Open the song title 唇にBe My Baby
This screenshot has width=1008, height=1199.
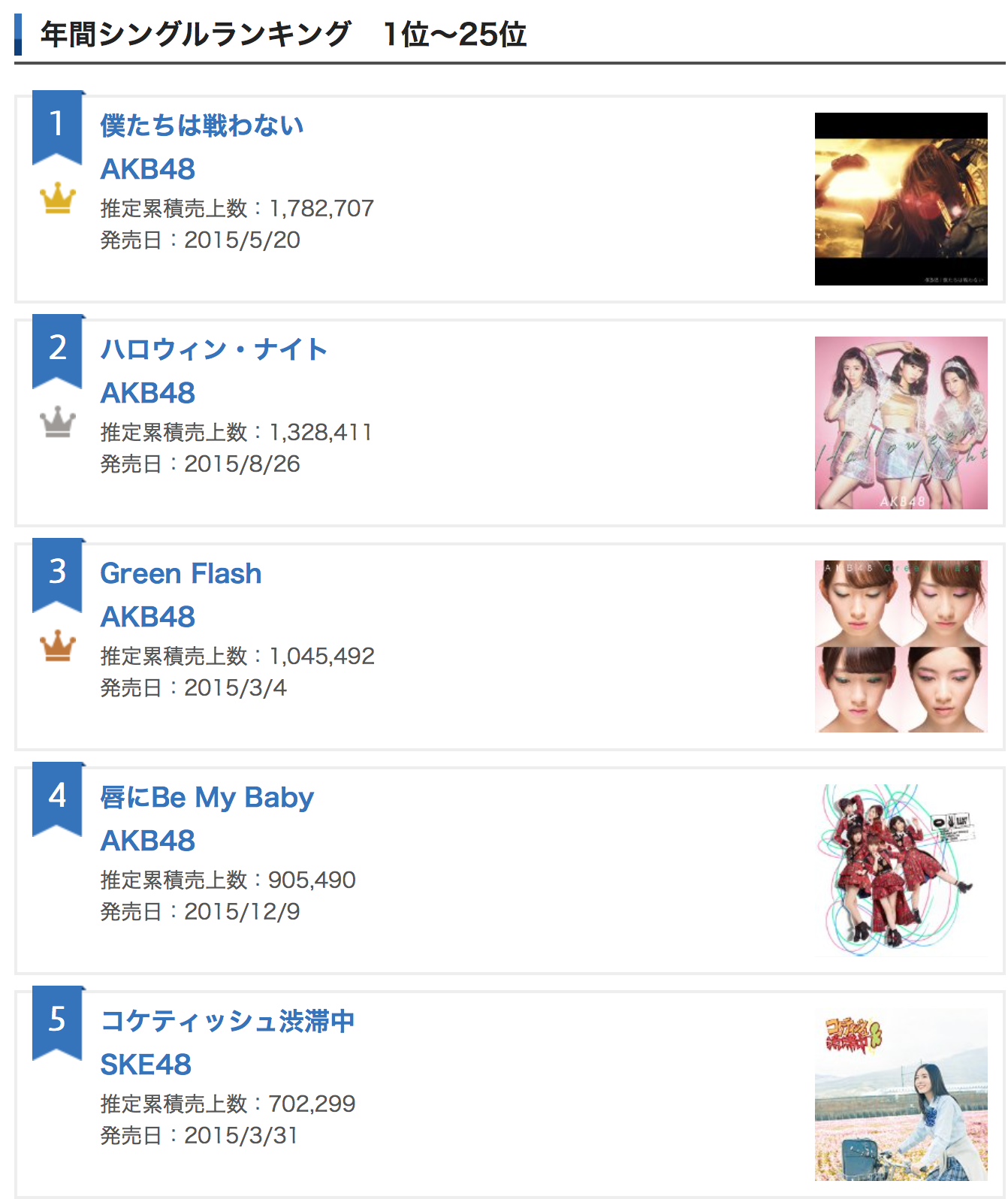click(x=207, y=797)
